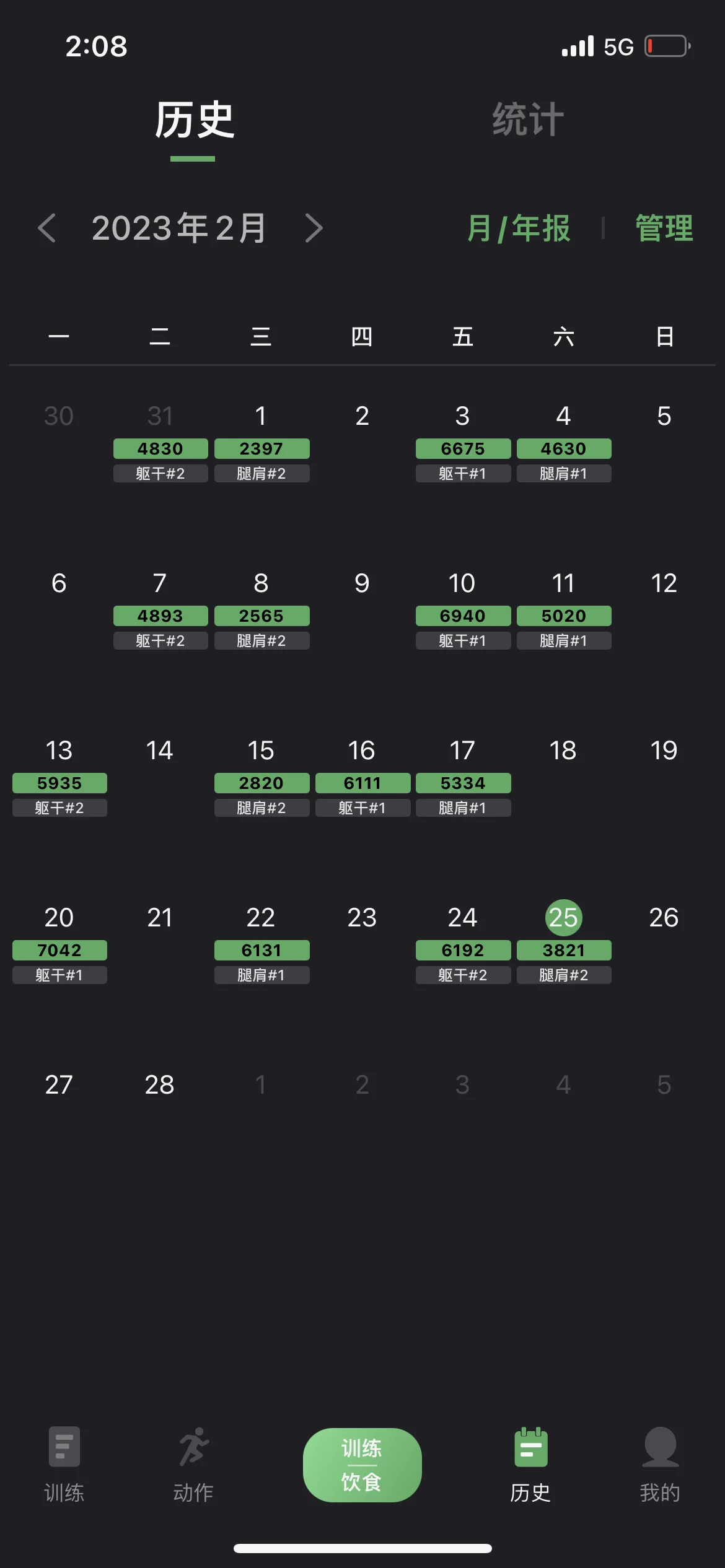
Task: Open February 1 workout 2397
Action: pos(261,448)
